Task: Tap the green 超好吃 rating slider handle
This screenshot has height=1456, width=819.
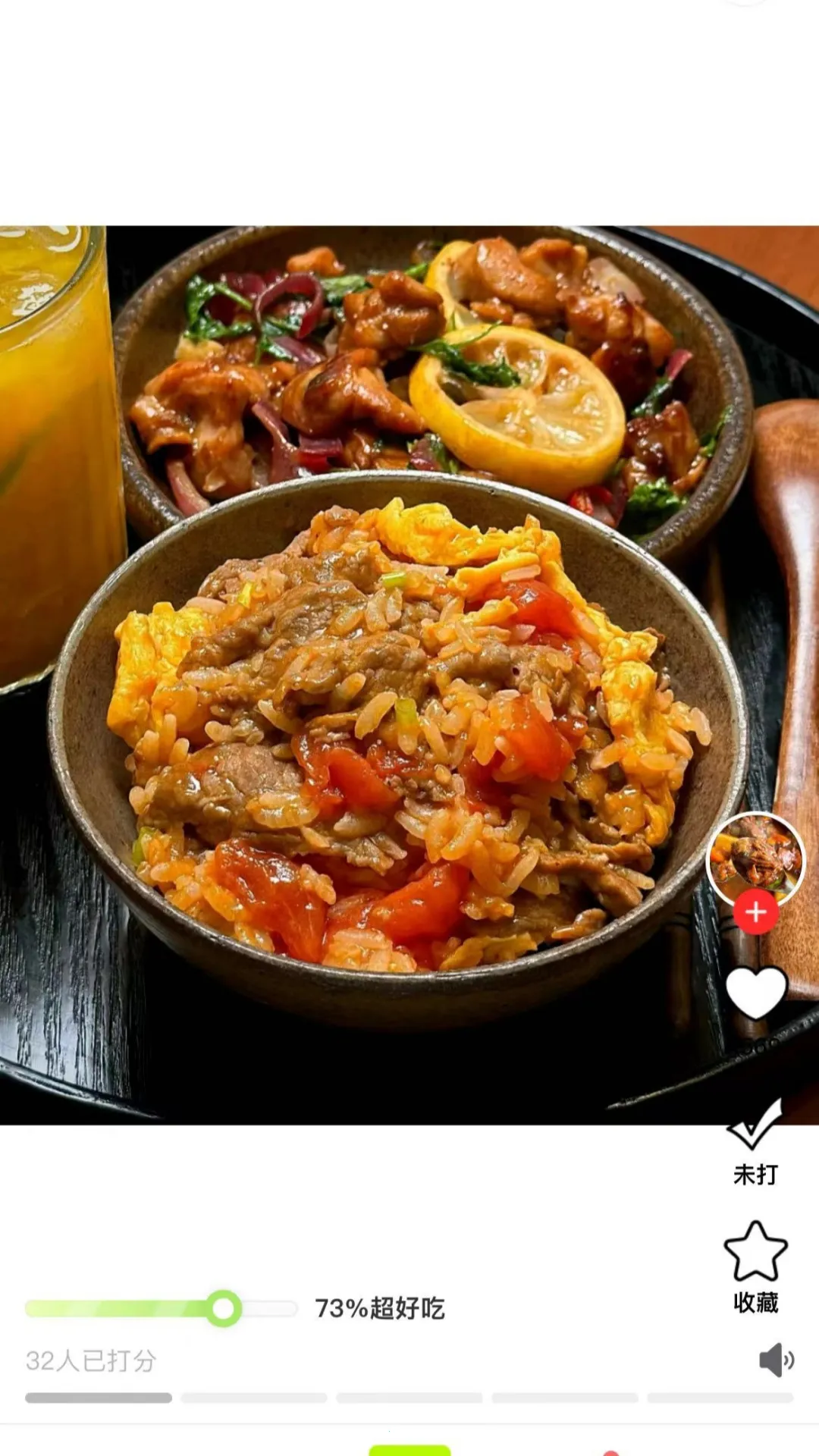Action: click(x=224, y=1308)
